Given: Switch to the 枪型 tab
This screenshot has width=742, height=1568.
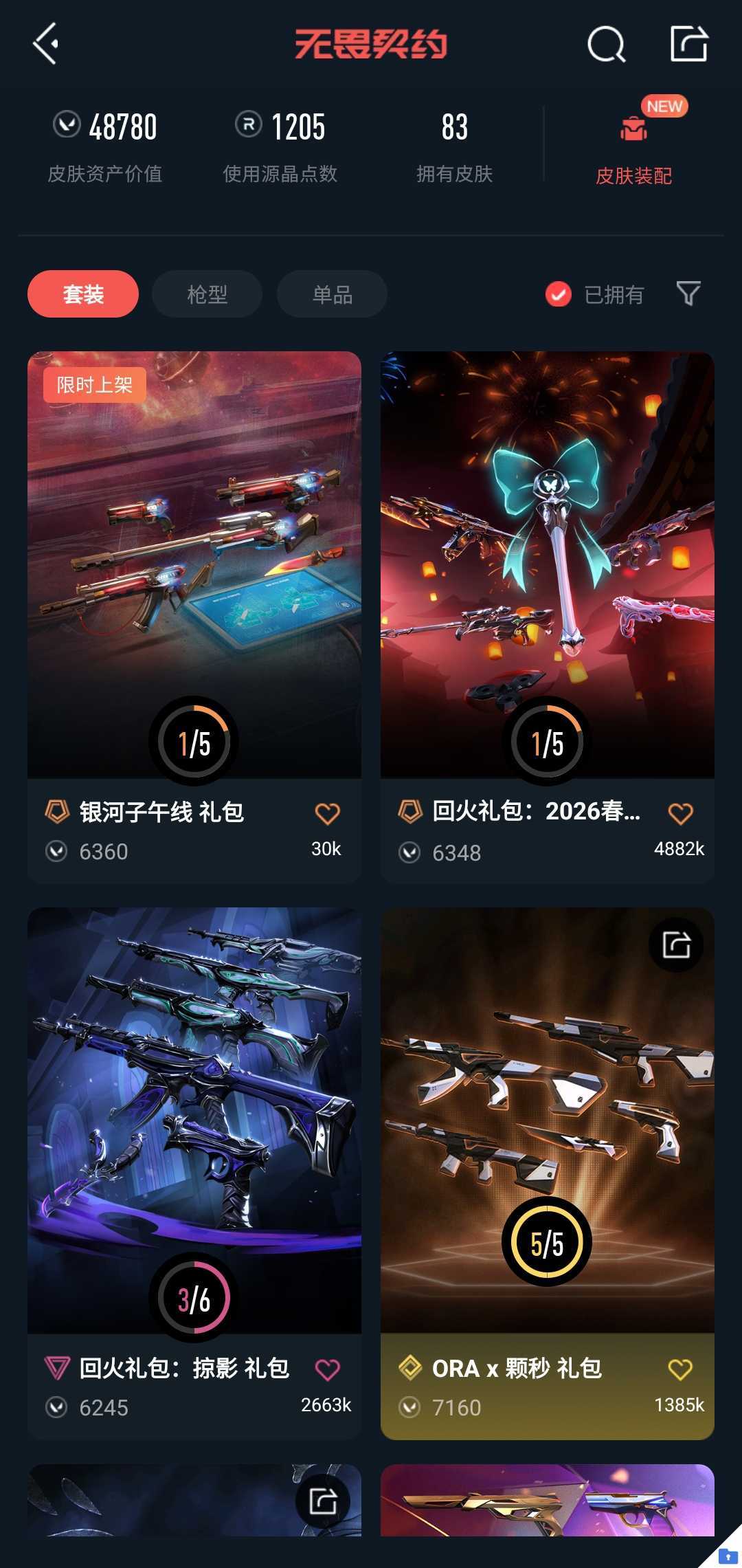Looking at the screenshot, I should pyautogui.click(x=207, y=294).
